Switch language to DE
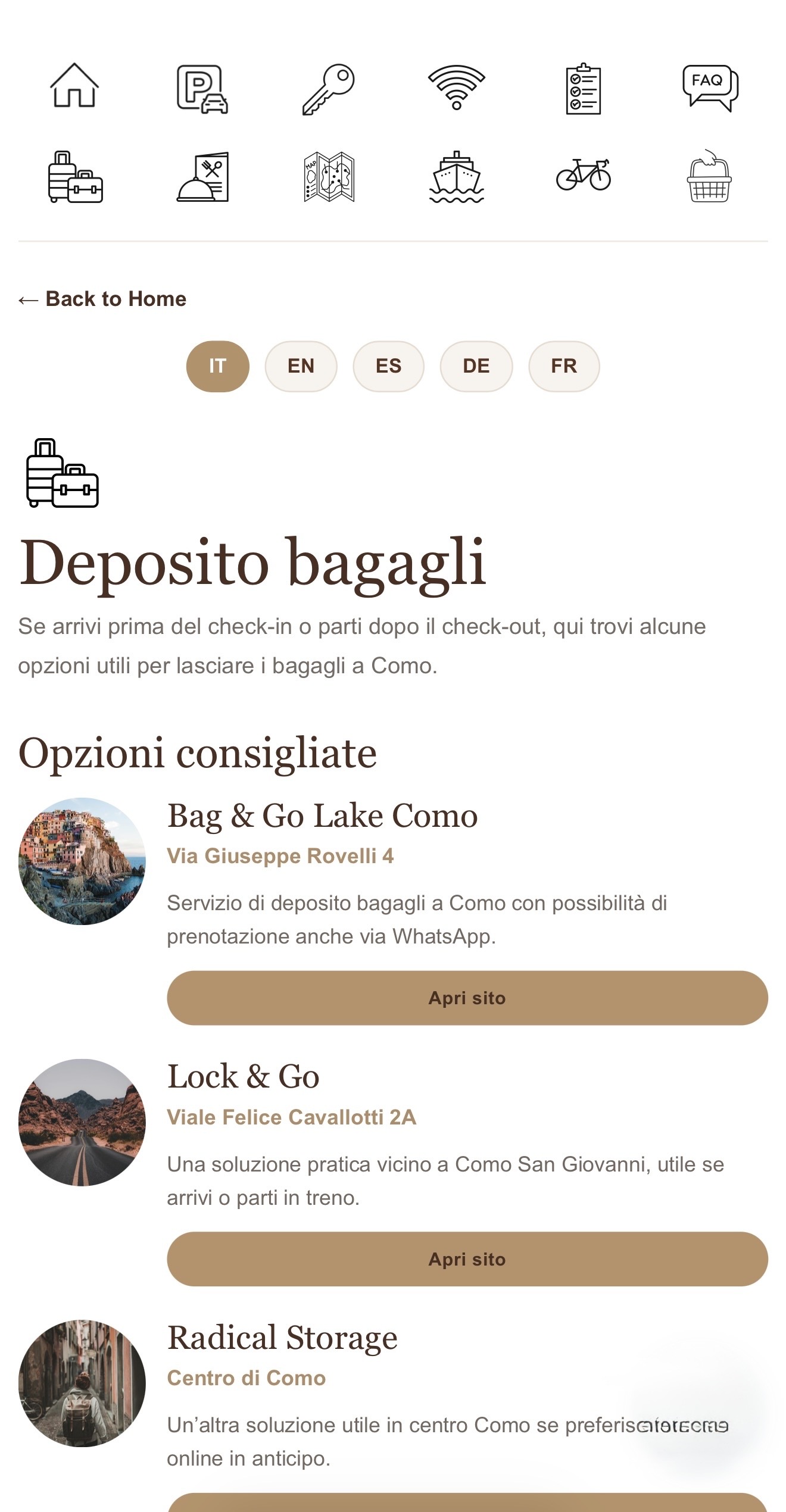This screenshot has height=1512, width=786. point(476,366)
